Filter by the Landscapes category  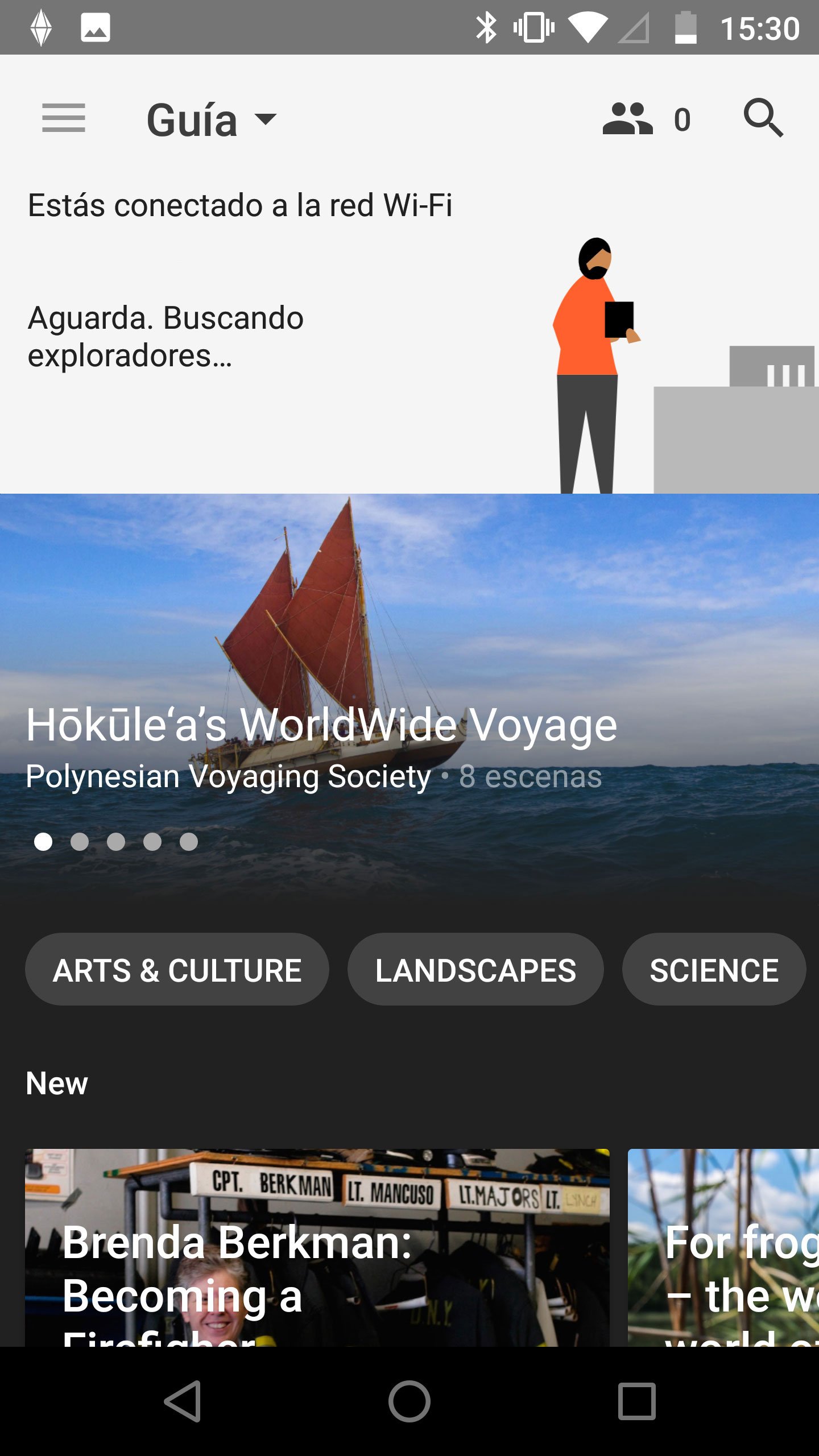[x=475, y=970]
